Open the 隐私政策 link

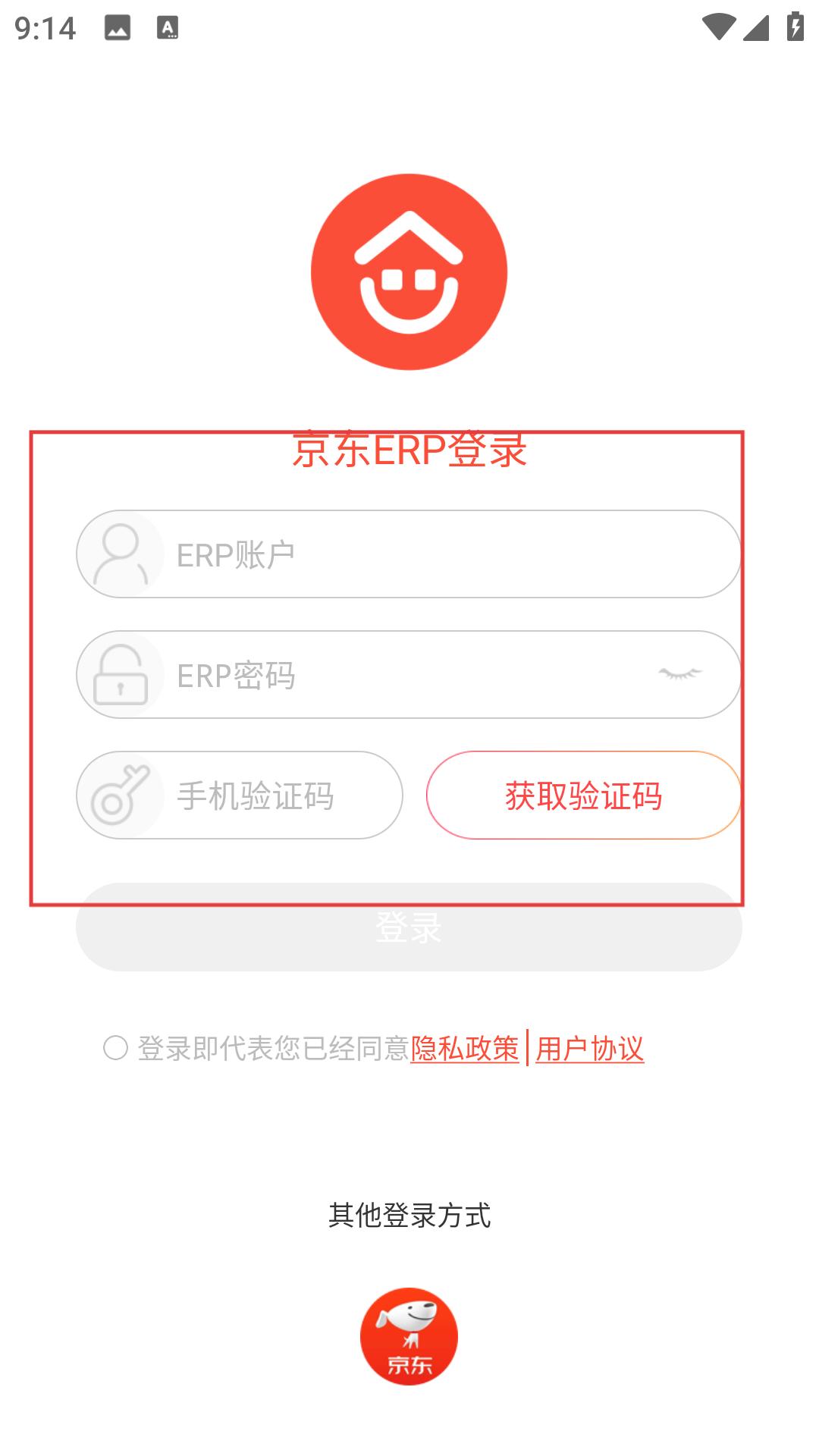tap(465, 1049)
